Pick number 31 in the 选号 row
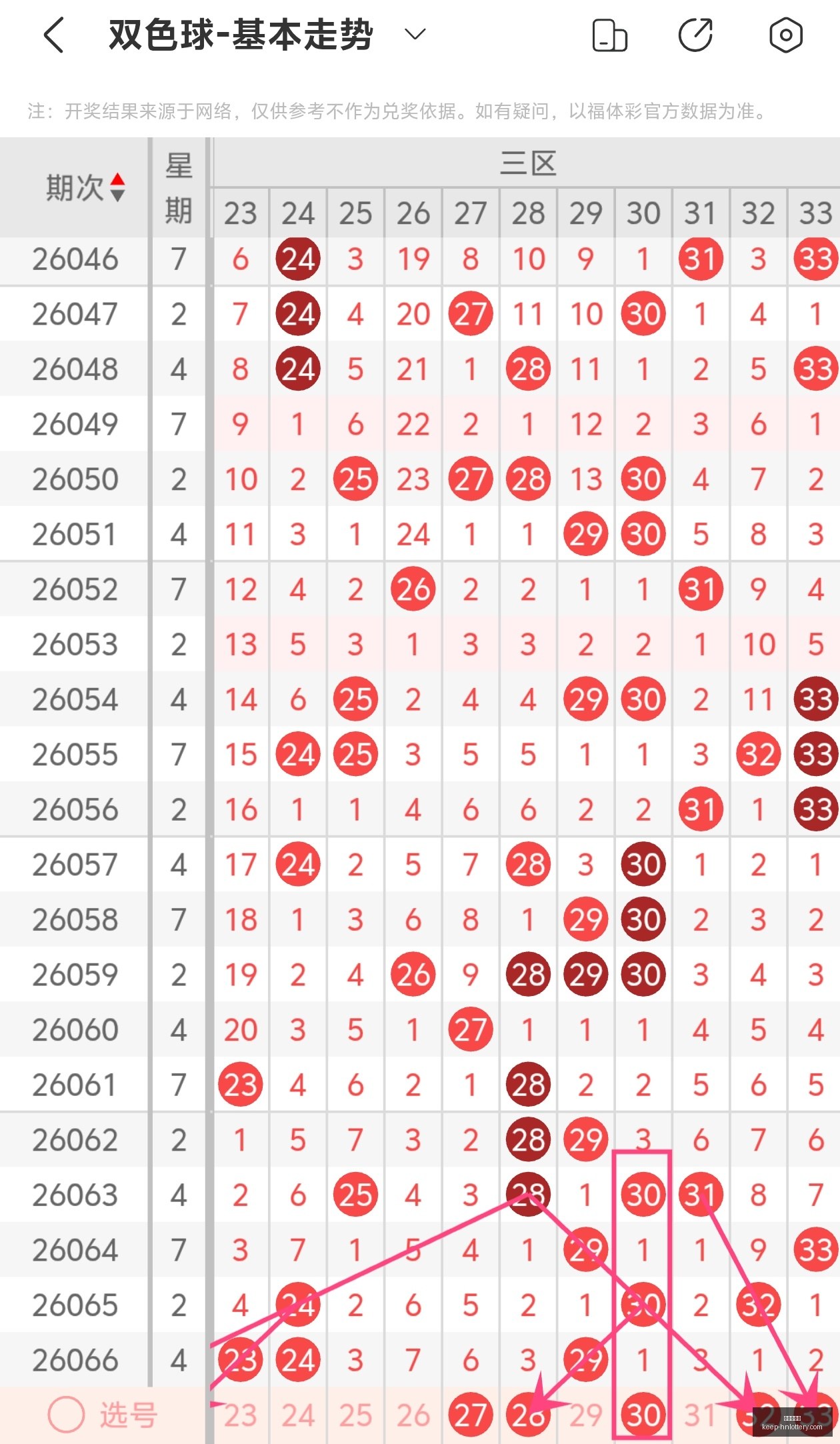Viewport: 840px width, 1444px height. pyautogui.click(x=701, y=1415)
